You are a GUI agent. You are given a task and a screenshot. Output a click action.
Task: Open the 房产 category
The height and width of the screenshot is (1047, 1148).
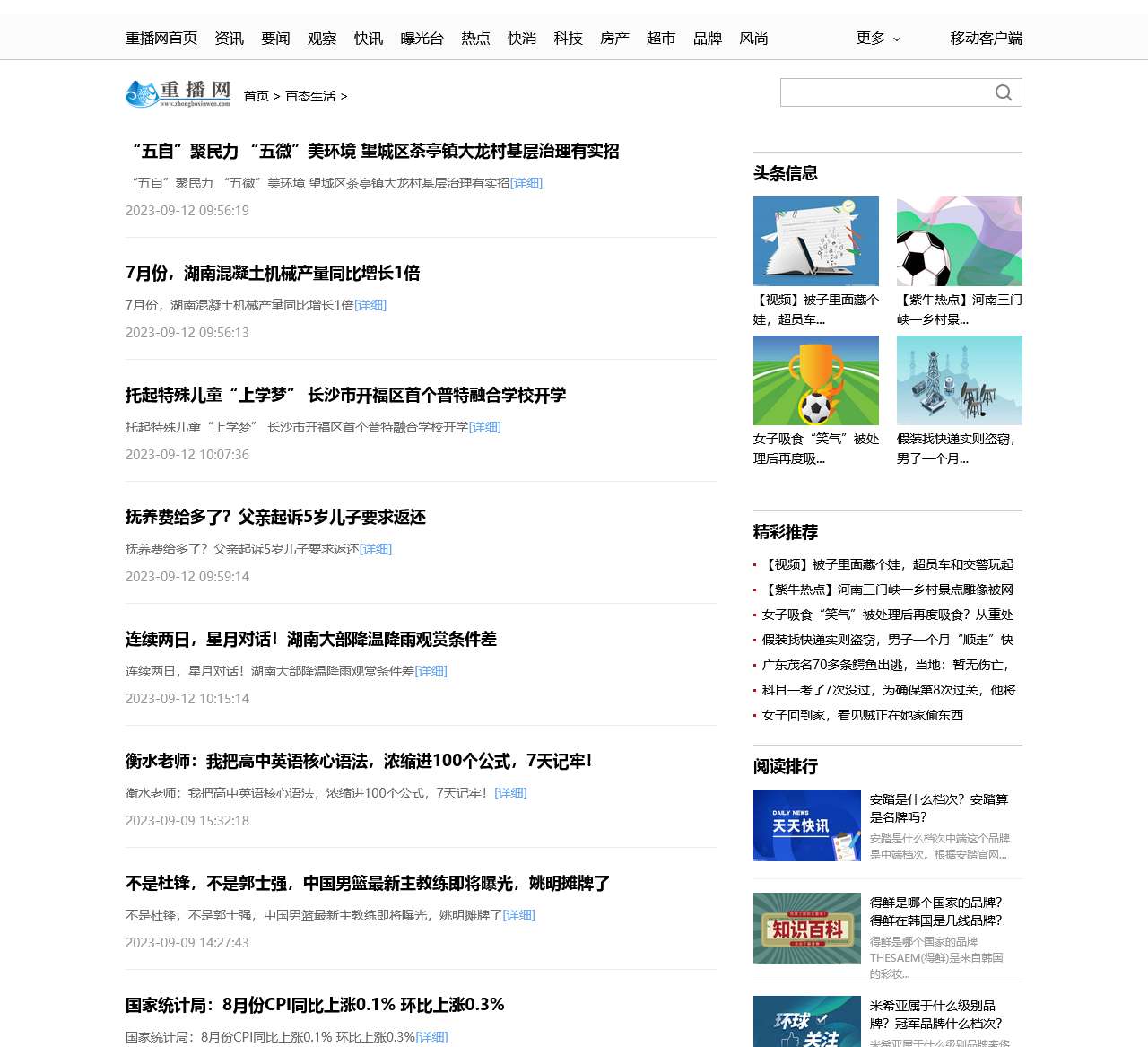(x=614, y=38)
